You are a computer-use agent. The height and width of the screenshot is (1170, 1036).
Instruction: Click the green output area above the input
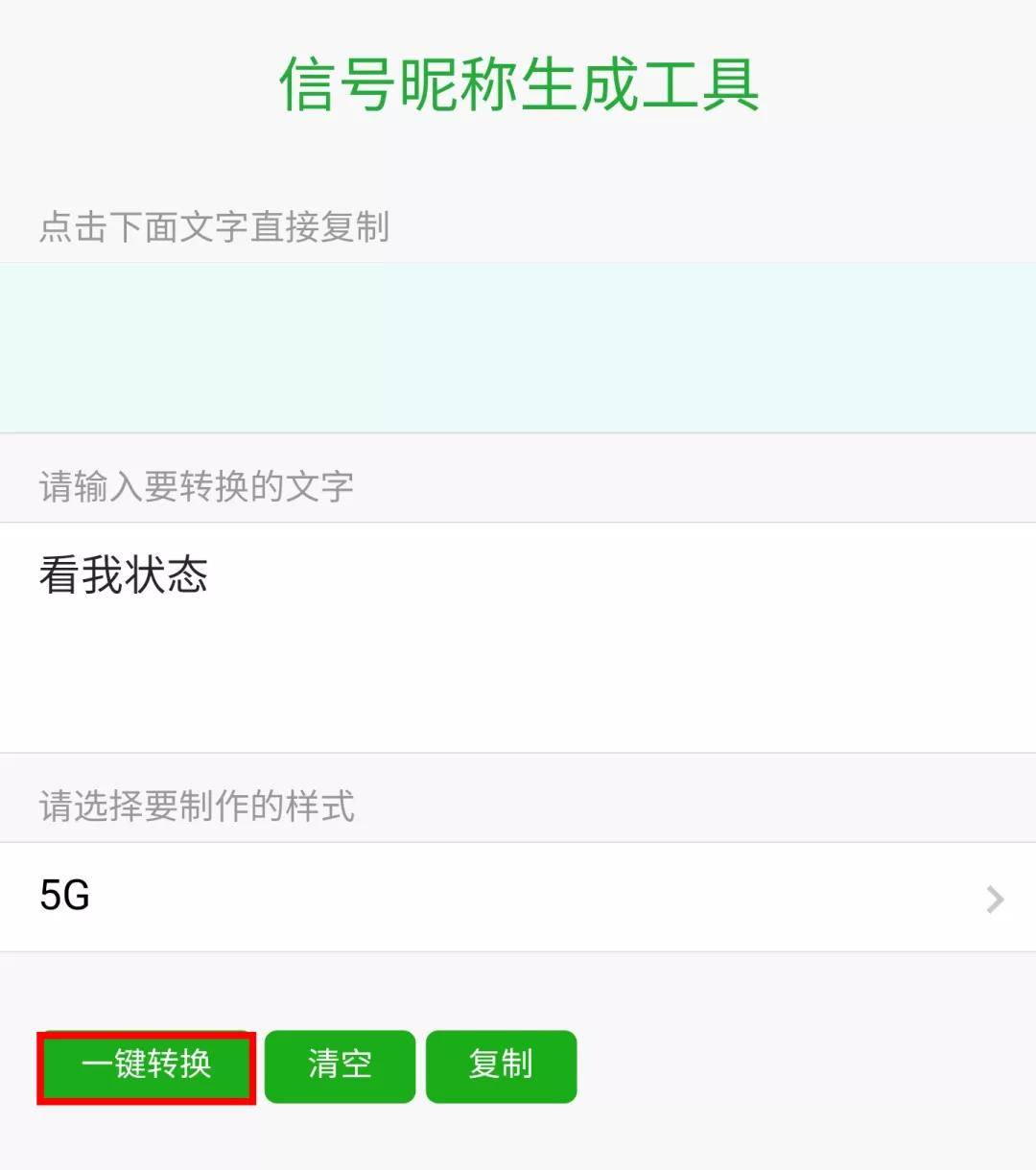(x=518, y=345)
